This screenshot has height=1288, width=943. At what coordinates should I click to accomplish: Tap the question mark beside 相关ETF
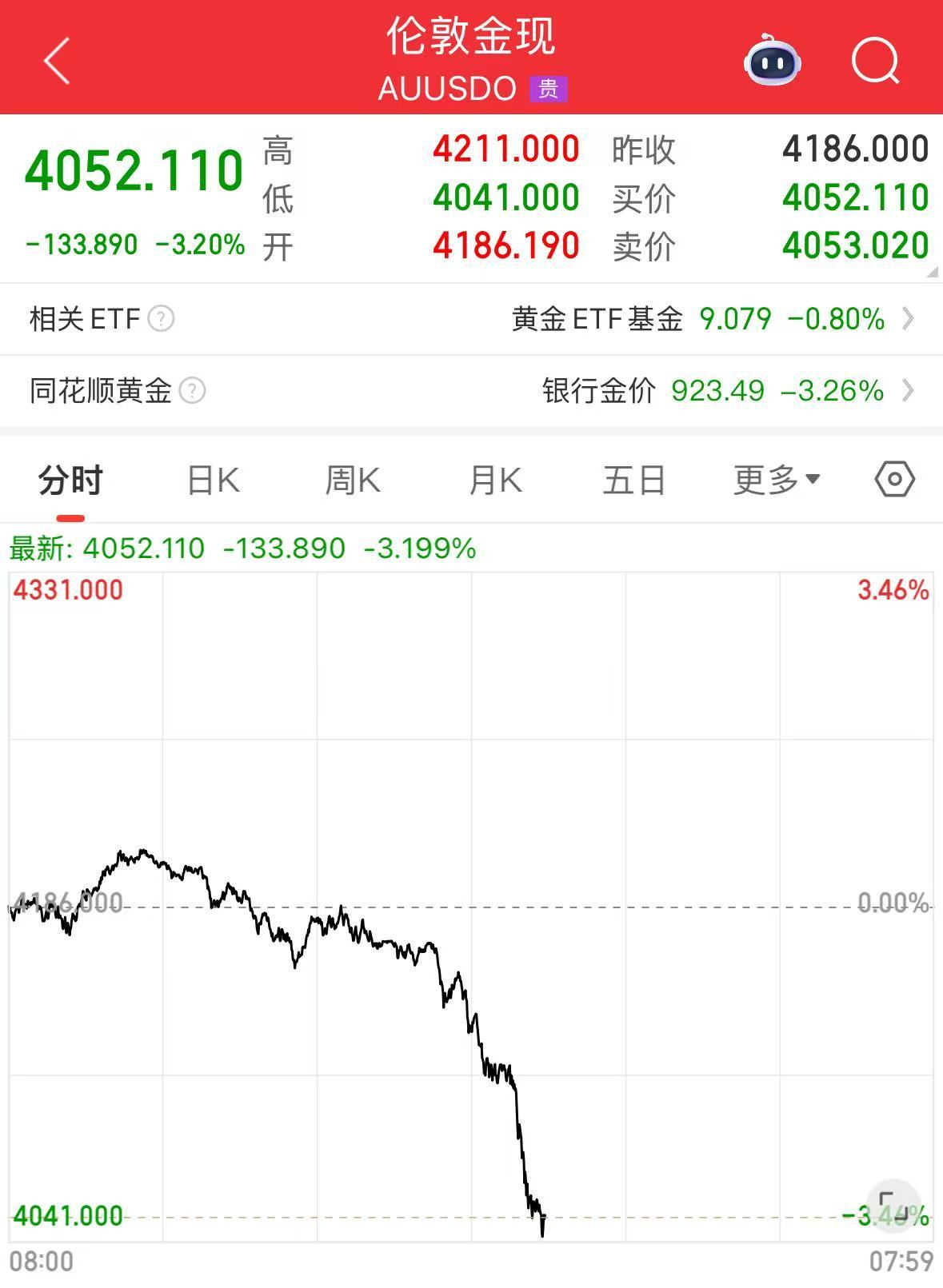(159, 319)
